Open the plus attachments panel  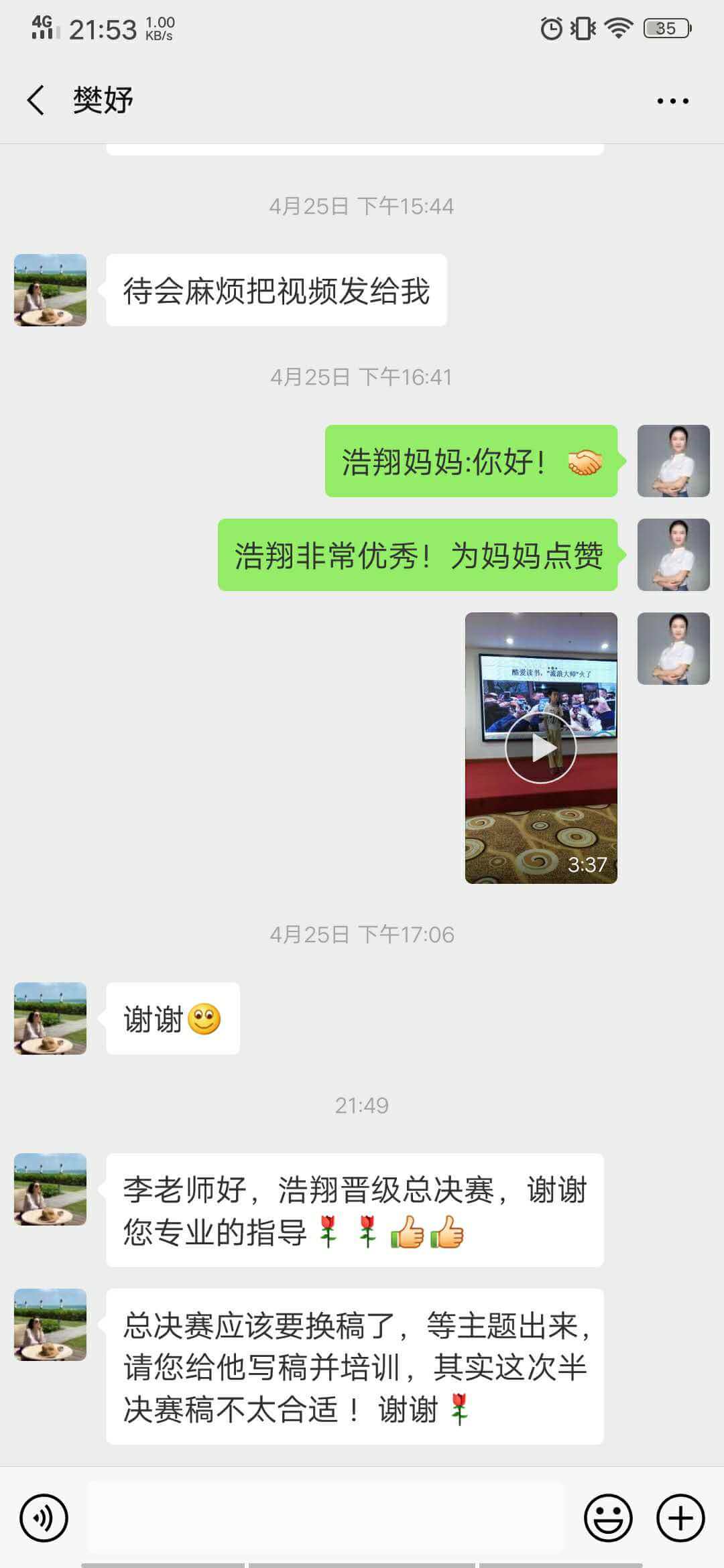pos(680,1518)
